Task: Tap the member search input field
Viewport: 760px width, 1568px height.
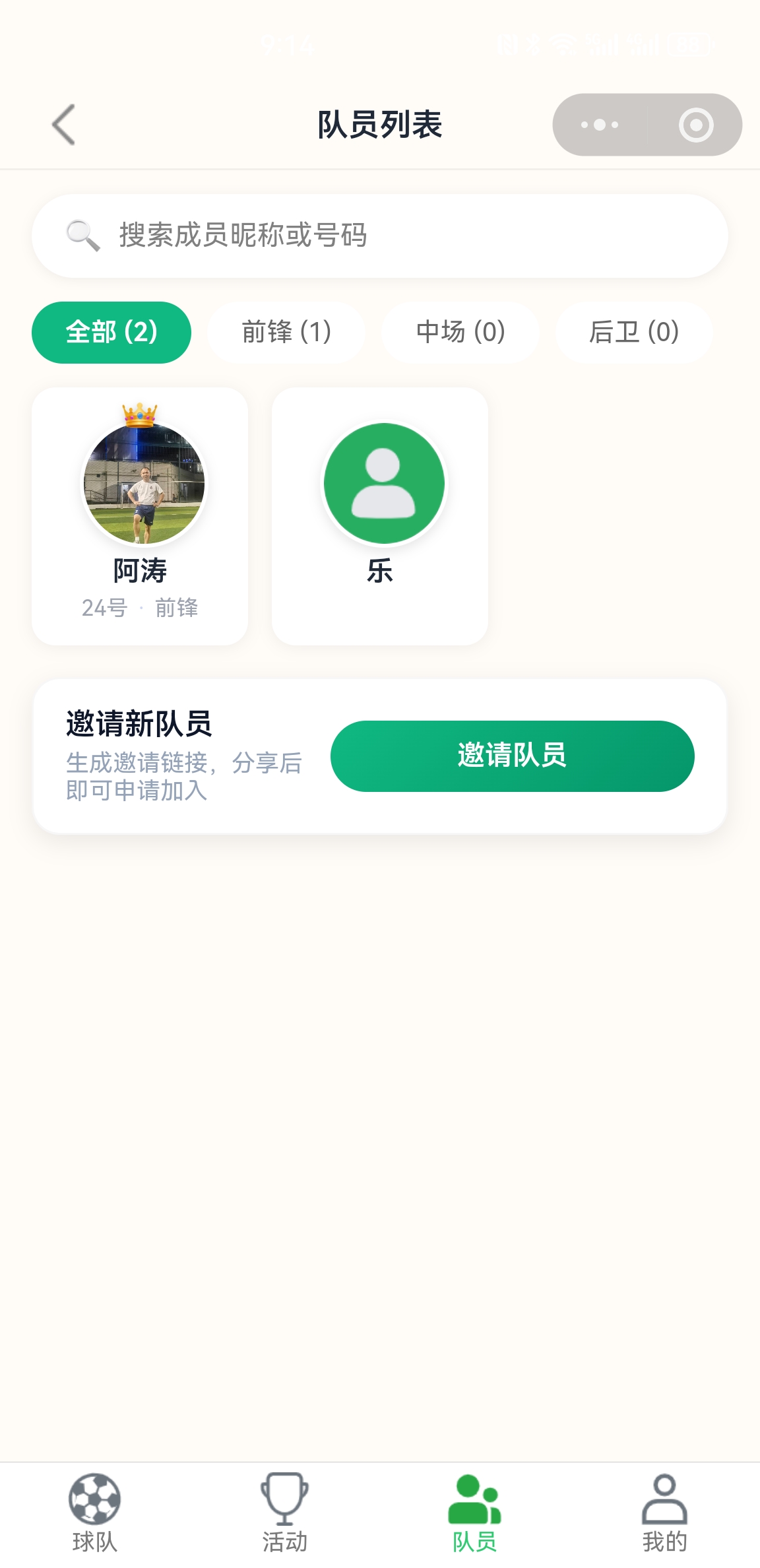Action: coord(380,235)
